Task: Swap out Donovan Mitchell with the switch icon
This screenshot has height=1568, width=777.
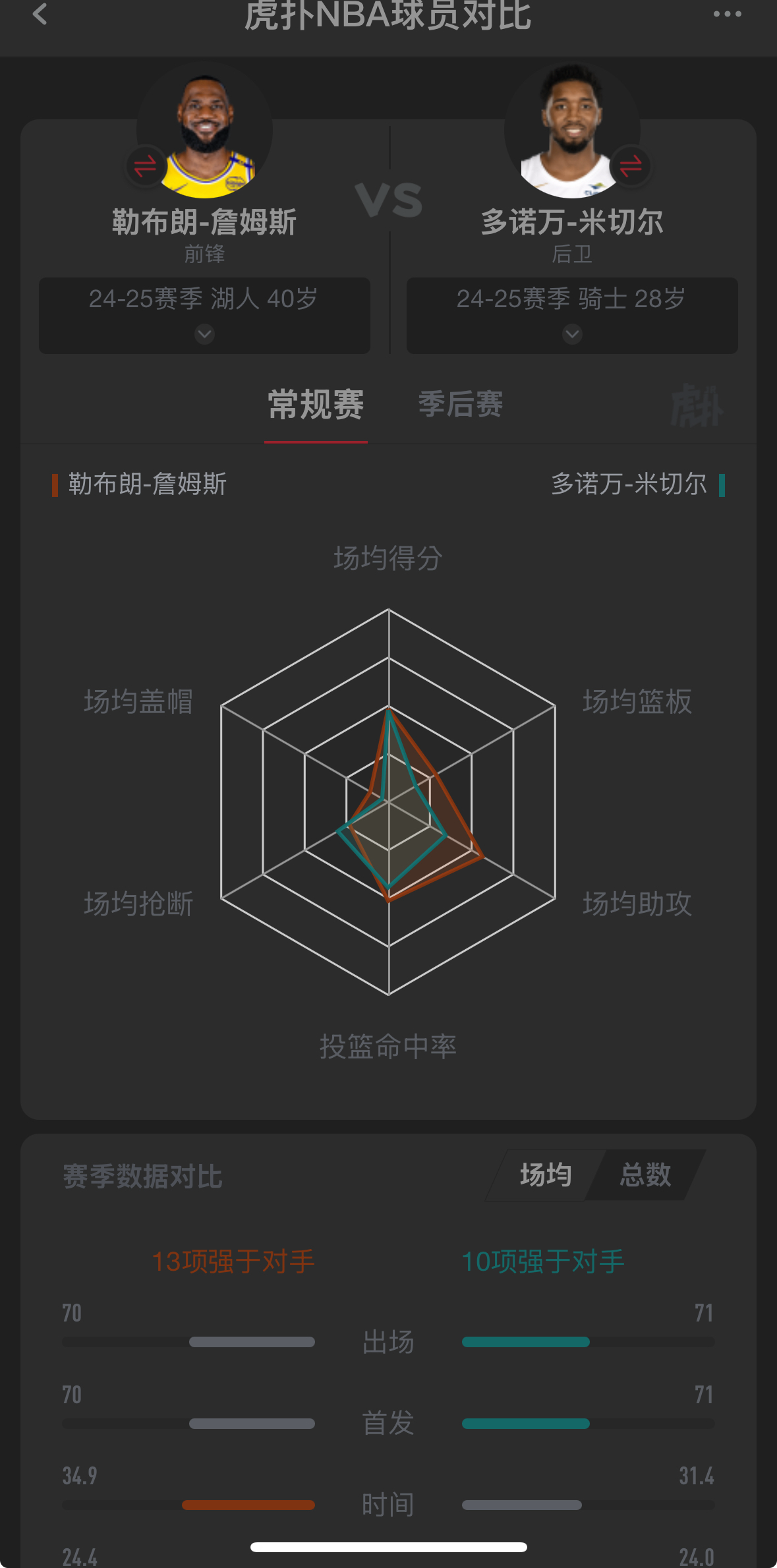Action: point(631,166)
